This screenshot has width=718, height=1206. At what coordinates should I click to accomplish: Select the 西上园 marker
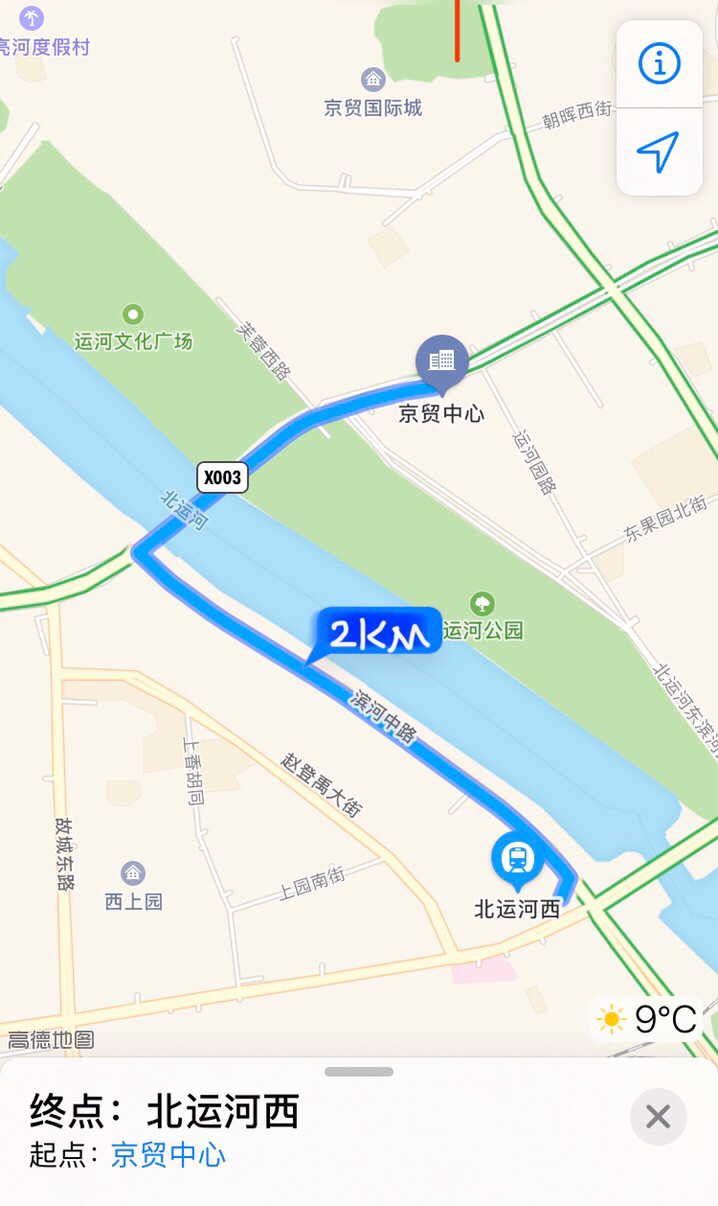tap(133, 874)
